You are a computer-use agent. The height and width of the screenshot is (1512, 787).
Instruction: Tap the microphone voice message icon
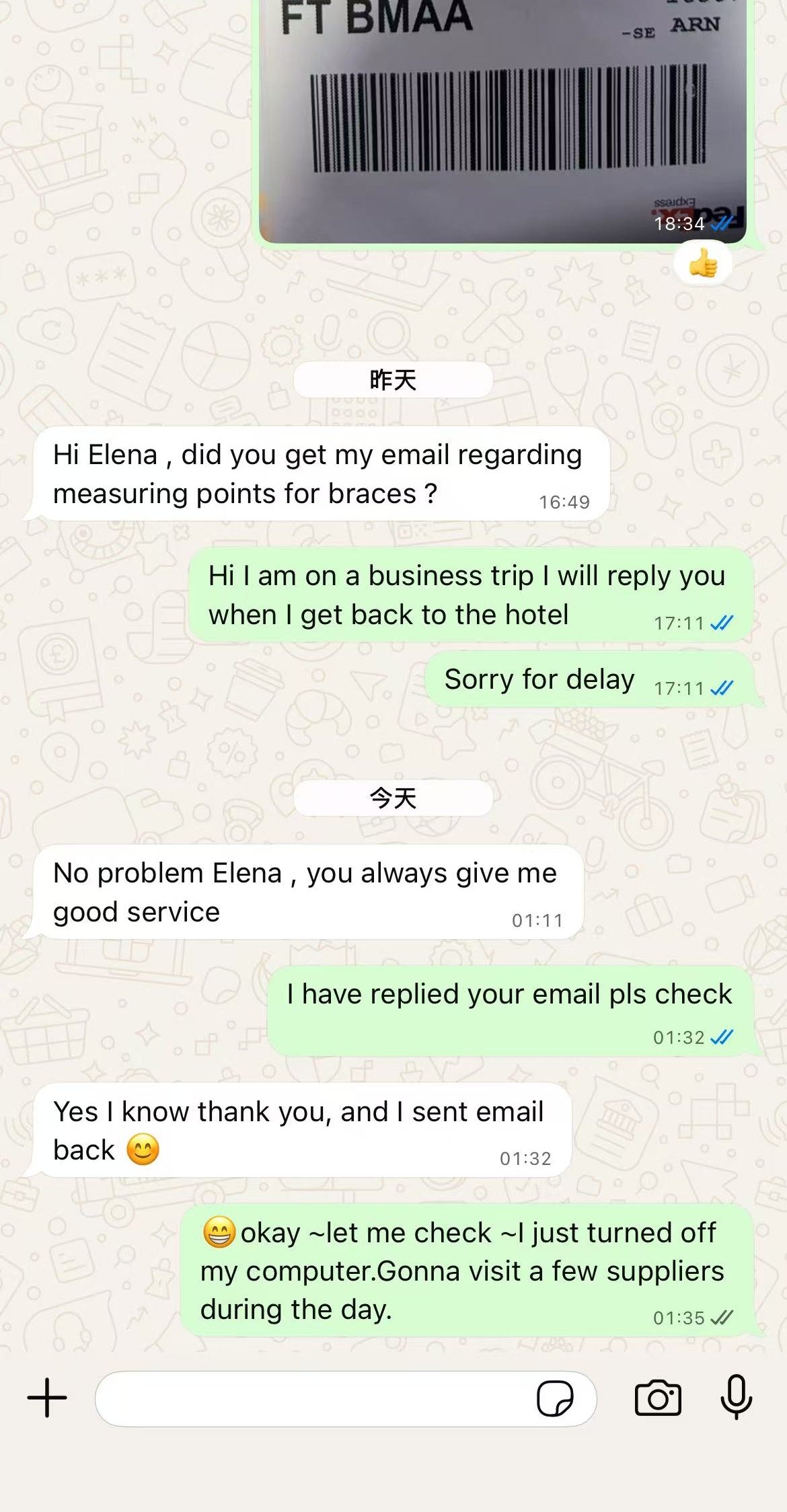(737, 1398)
